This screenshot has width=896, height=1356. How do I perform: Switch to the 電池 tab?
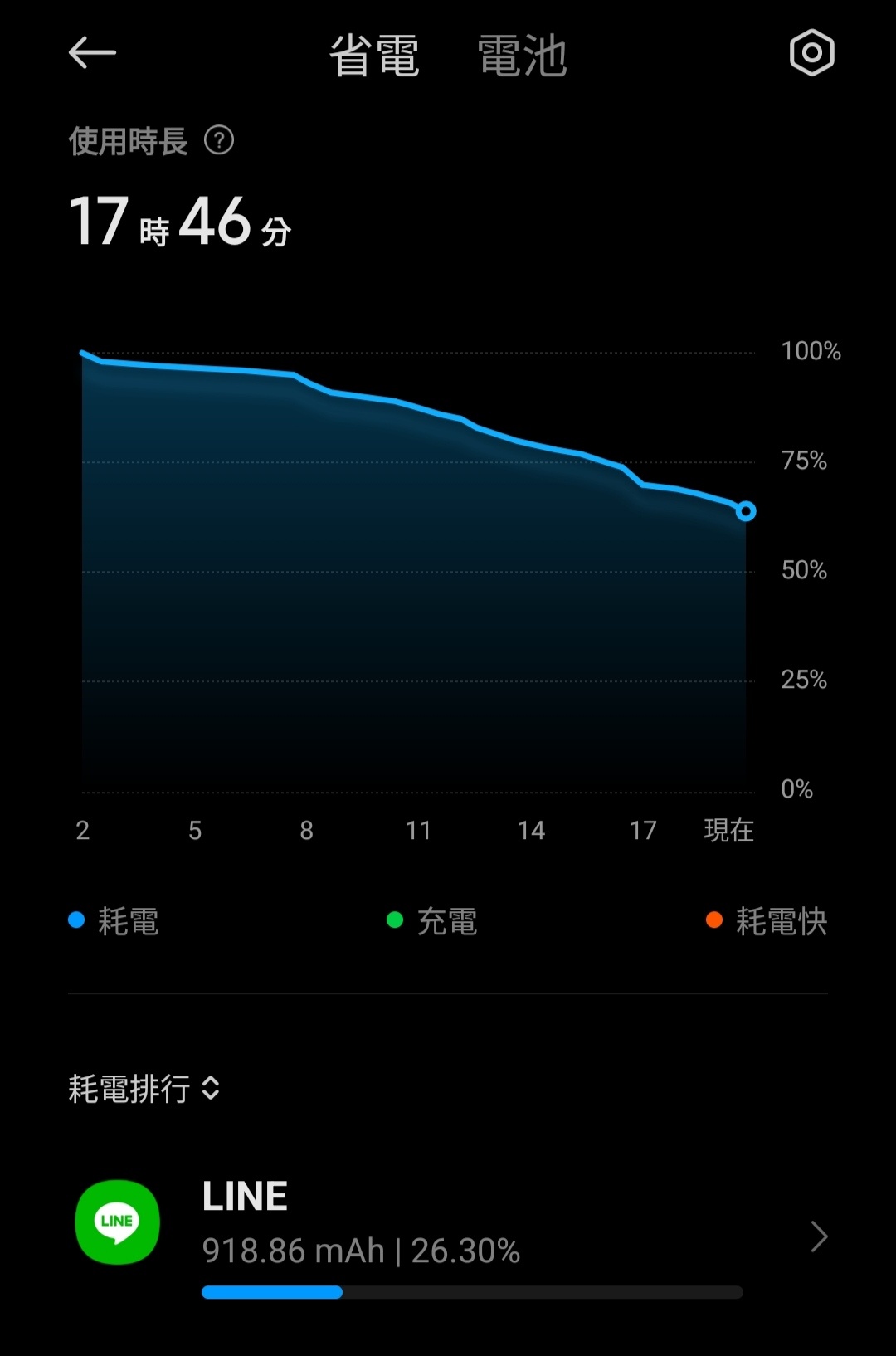pyautogui.click(x=522, y=56)
